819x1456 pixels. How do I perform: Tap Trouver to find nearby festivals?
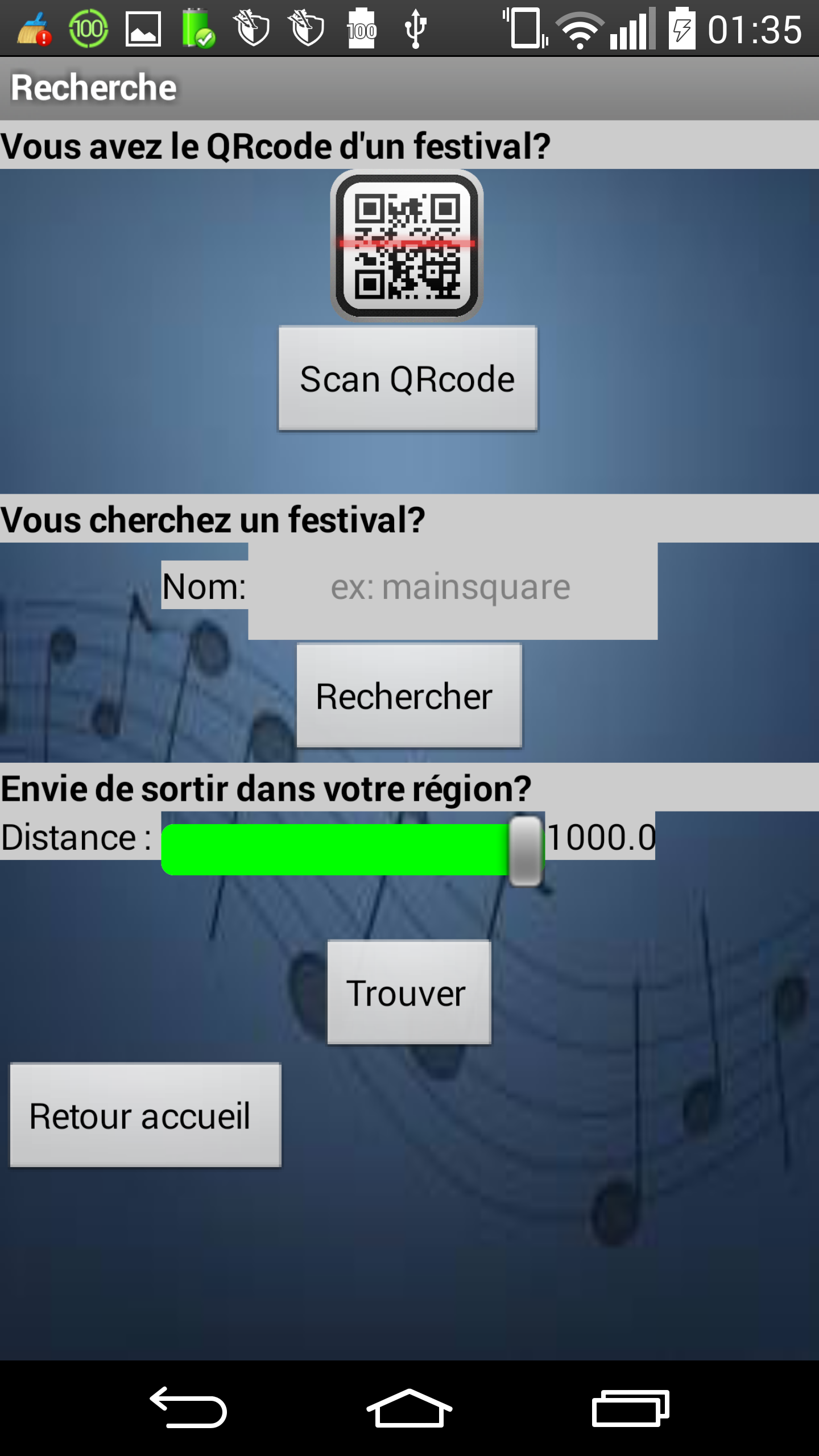pos(409,992)
